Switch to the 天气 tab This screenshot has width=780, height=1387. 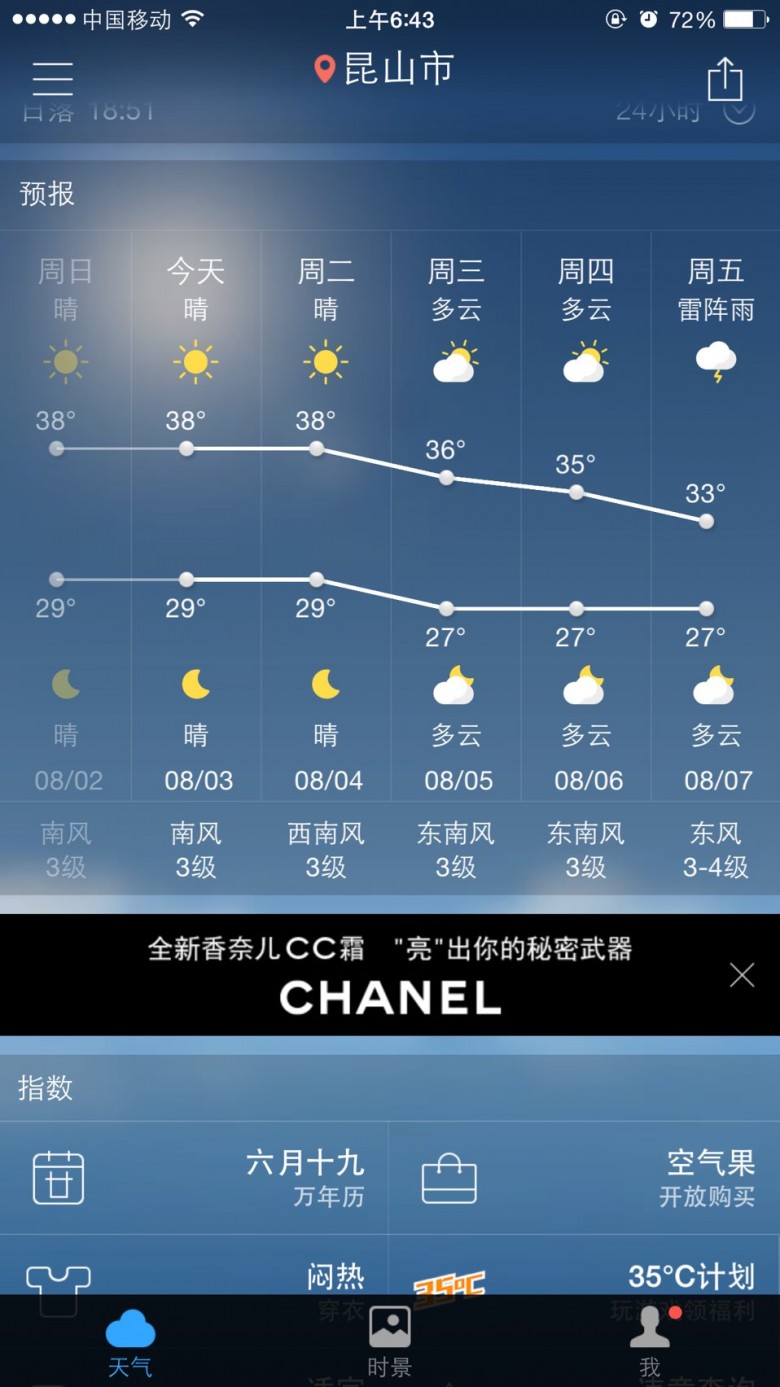click(130, 1341)
